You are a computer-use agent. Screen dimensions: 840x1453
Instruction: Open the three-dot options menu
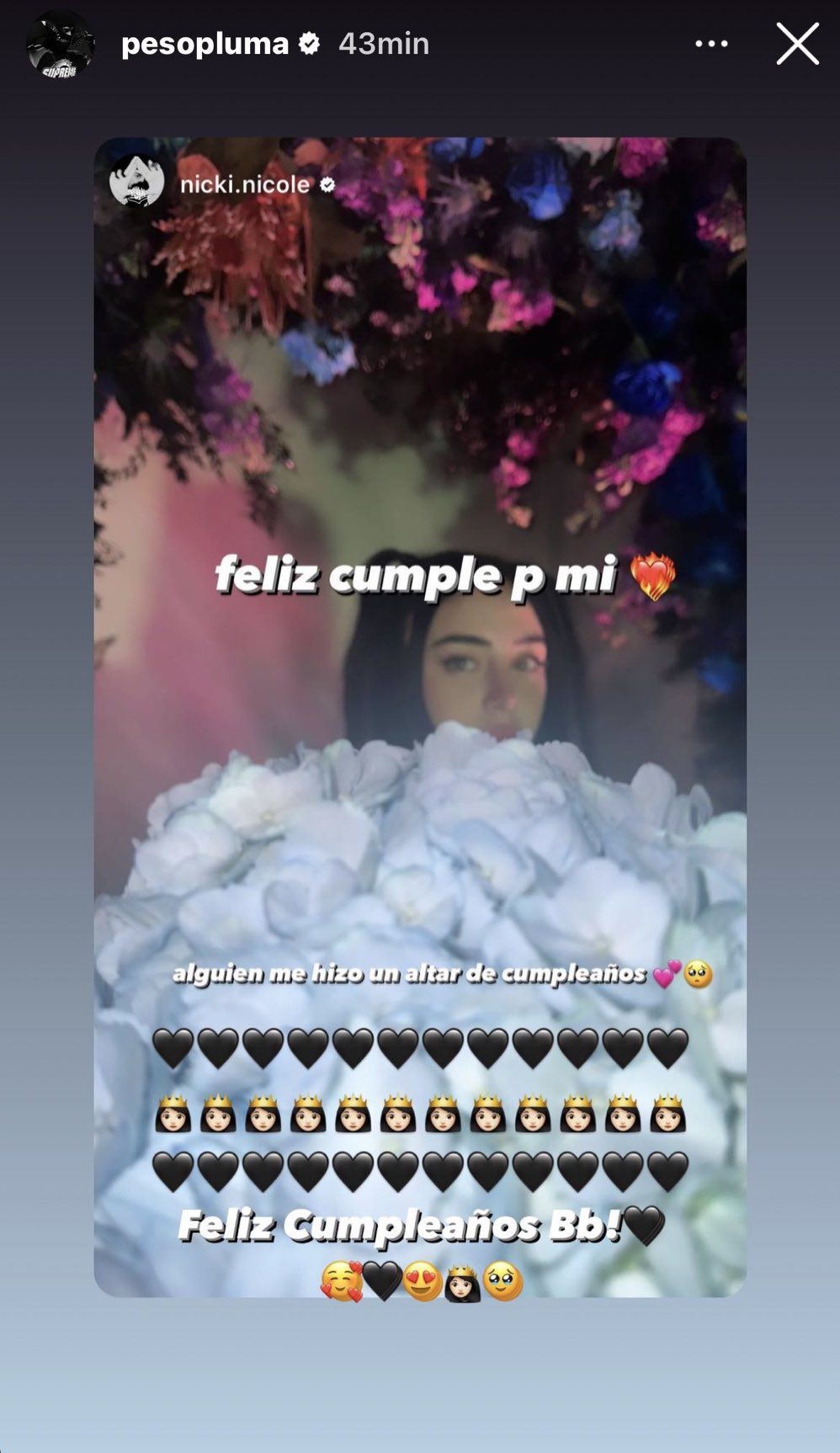tap(711, 44)
